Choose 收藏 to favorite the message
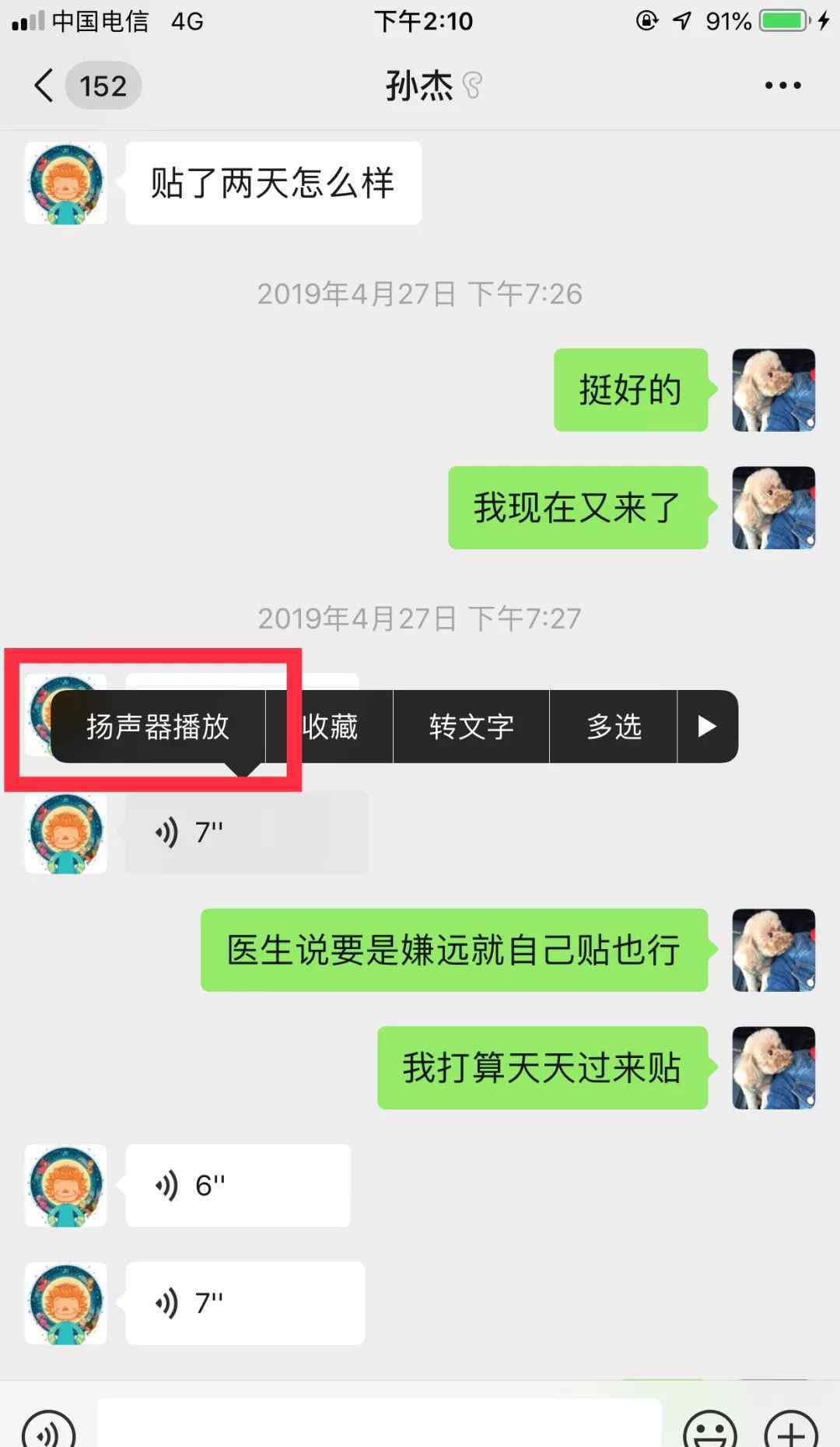Viewport: 840px width, 1447px height. [330, 727]
